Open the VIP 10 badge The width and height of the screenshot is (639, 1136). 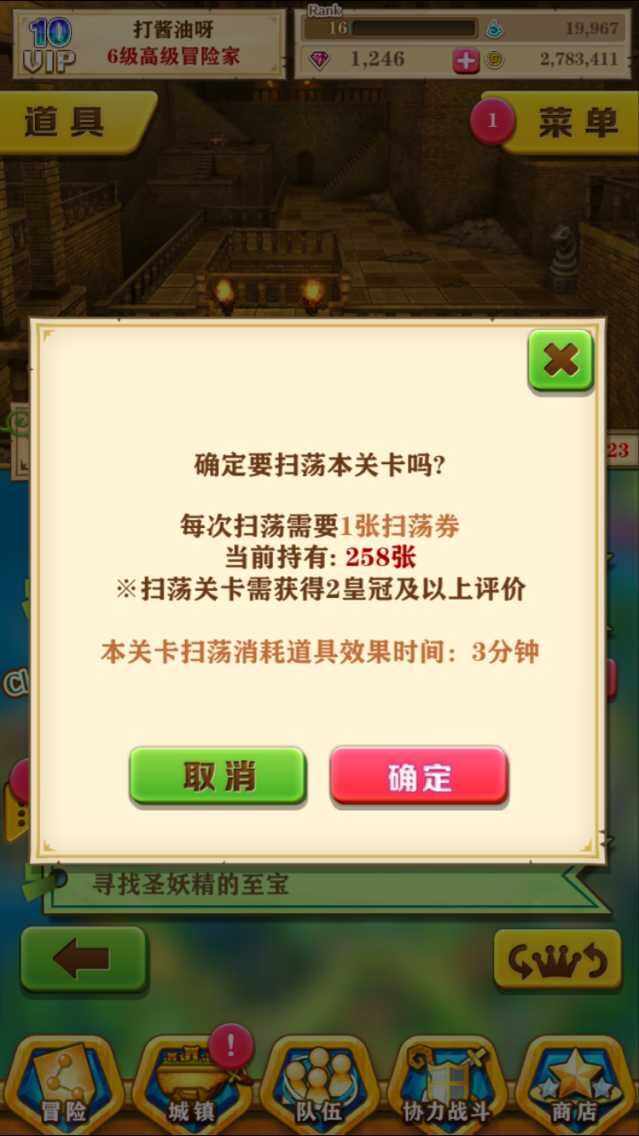pos(48,45)
